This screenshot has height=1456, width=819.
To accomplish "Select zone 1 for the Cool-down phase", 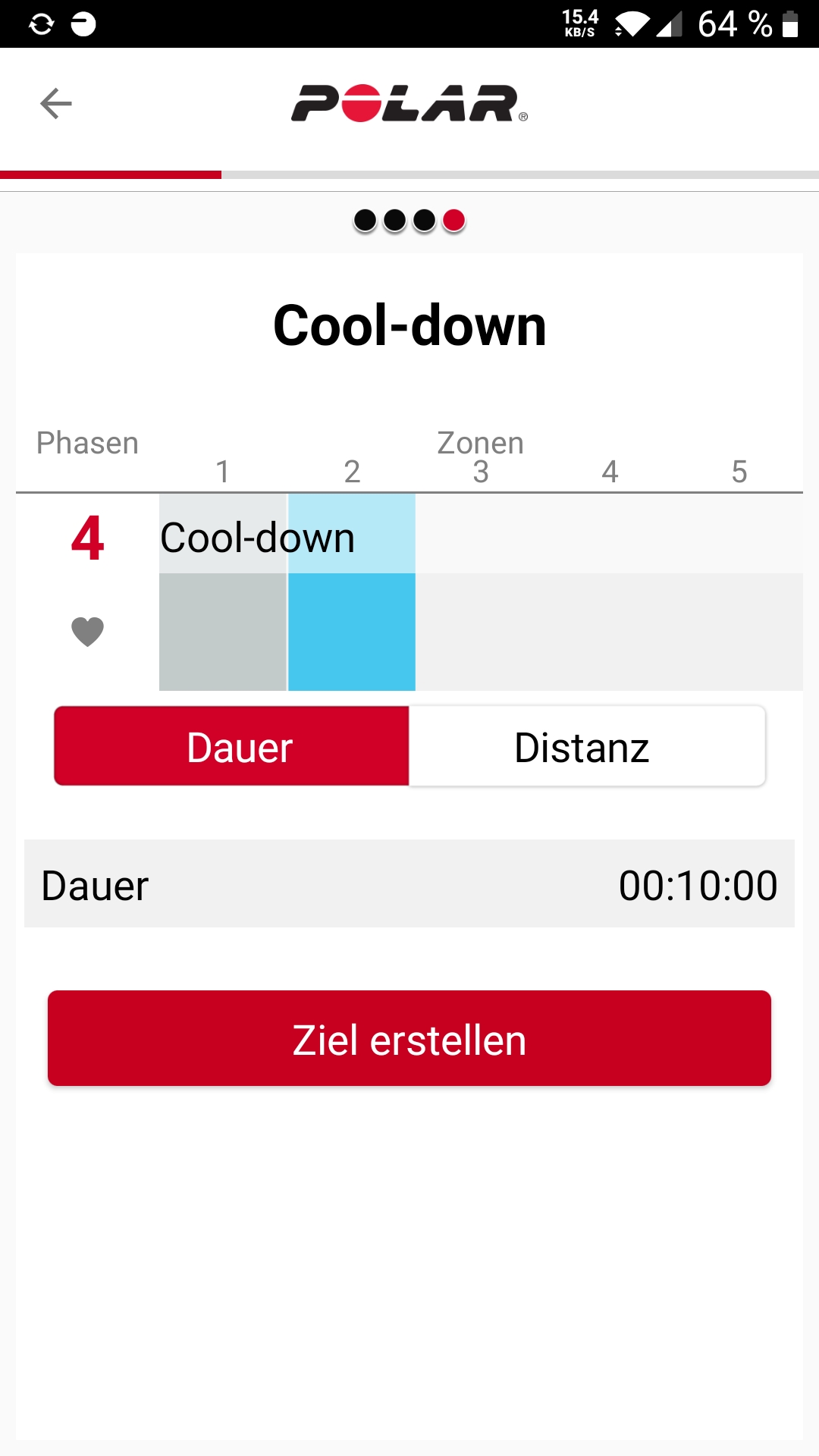I will [223, 631].
